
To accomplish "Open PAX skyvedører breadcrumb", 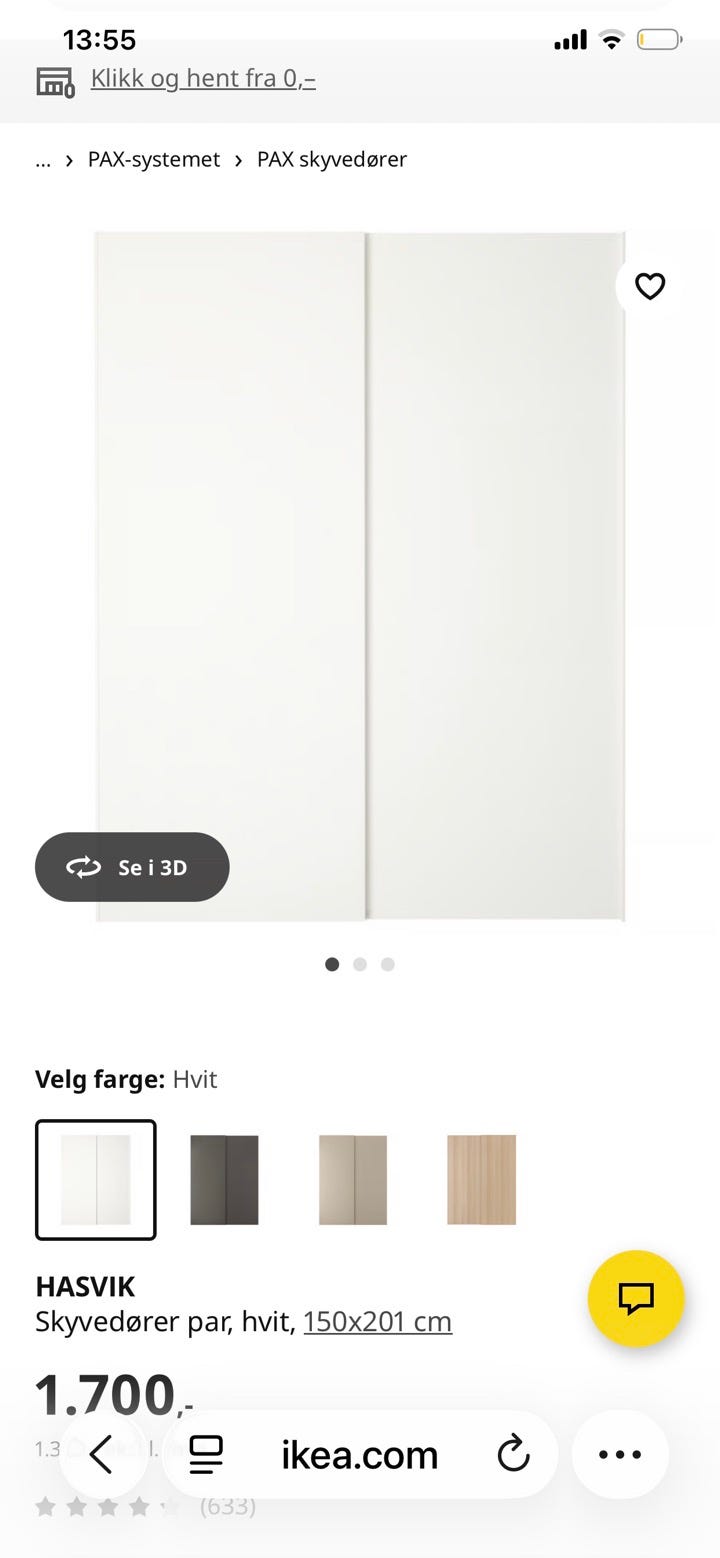I will pos(332,160).
